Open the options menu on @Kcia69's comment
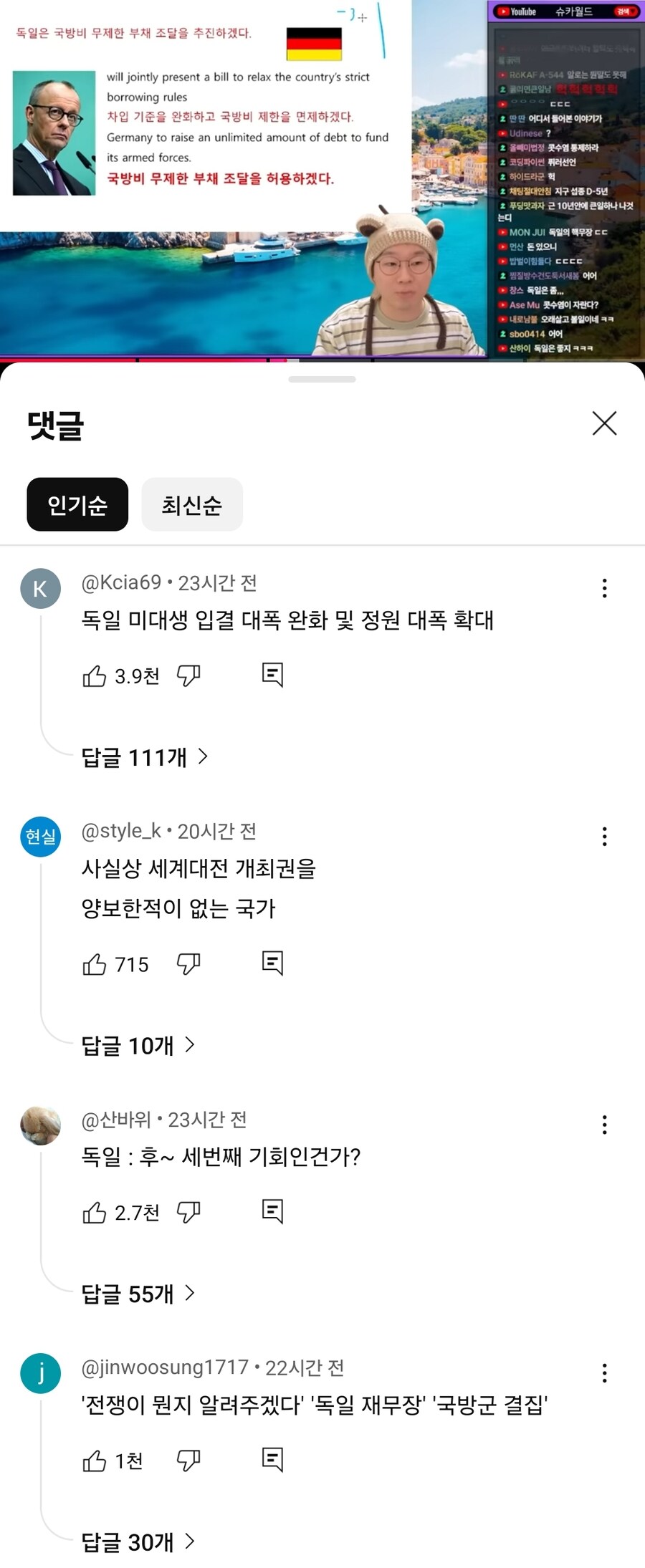645x1568 pixels. coord(605,587)
